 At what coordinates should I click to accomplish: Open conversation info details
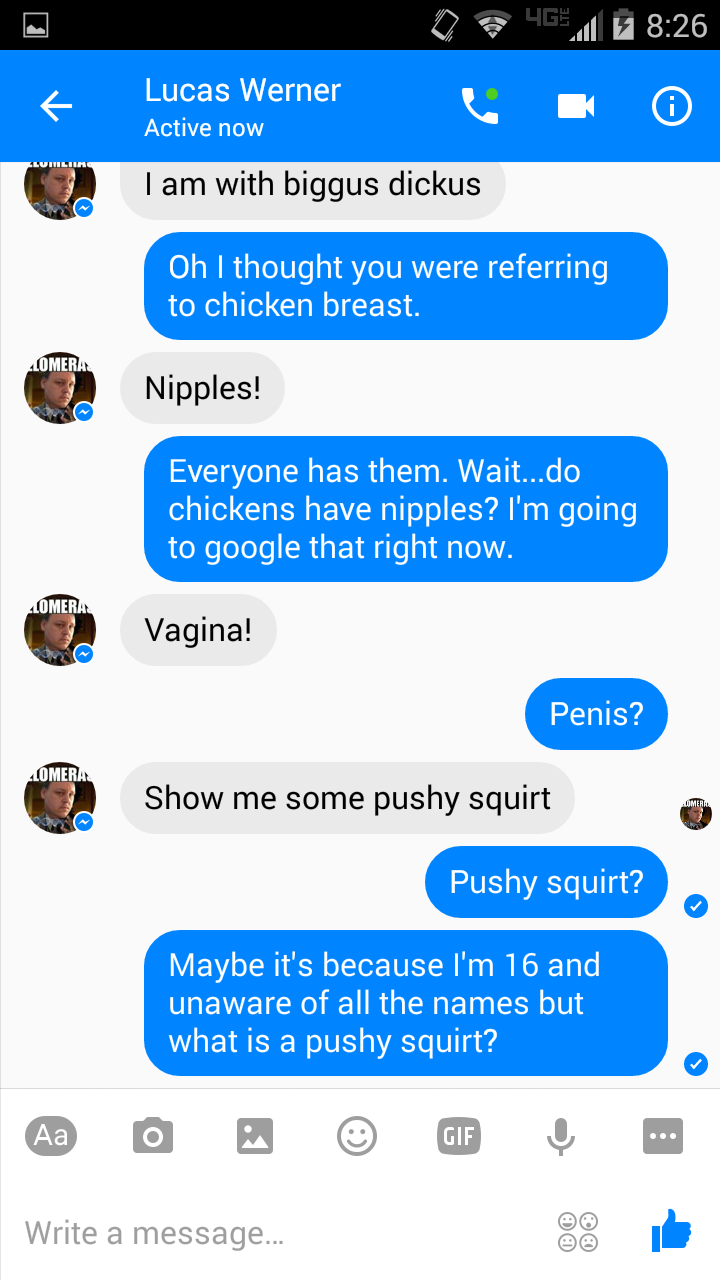click(x=671, y=106)
